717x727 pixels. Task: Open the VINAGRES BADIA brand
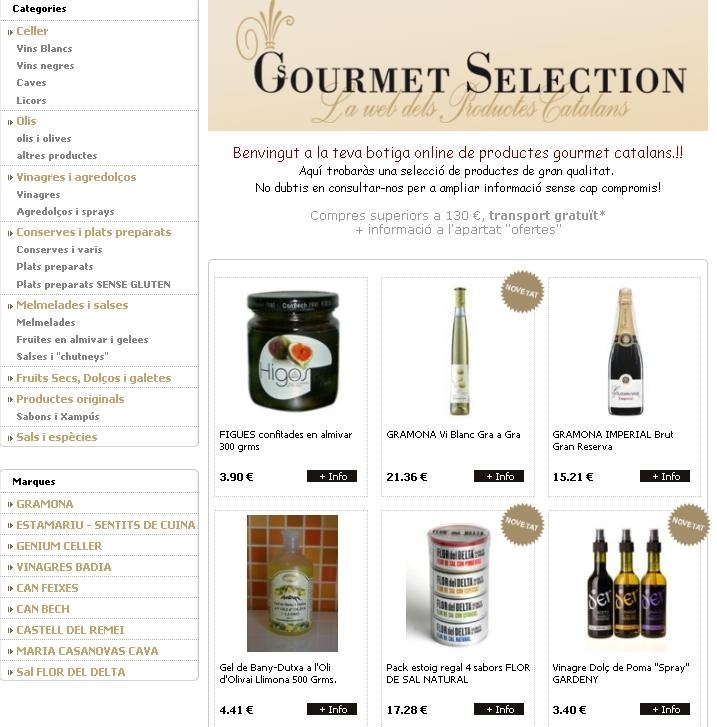tap(64, 567)
